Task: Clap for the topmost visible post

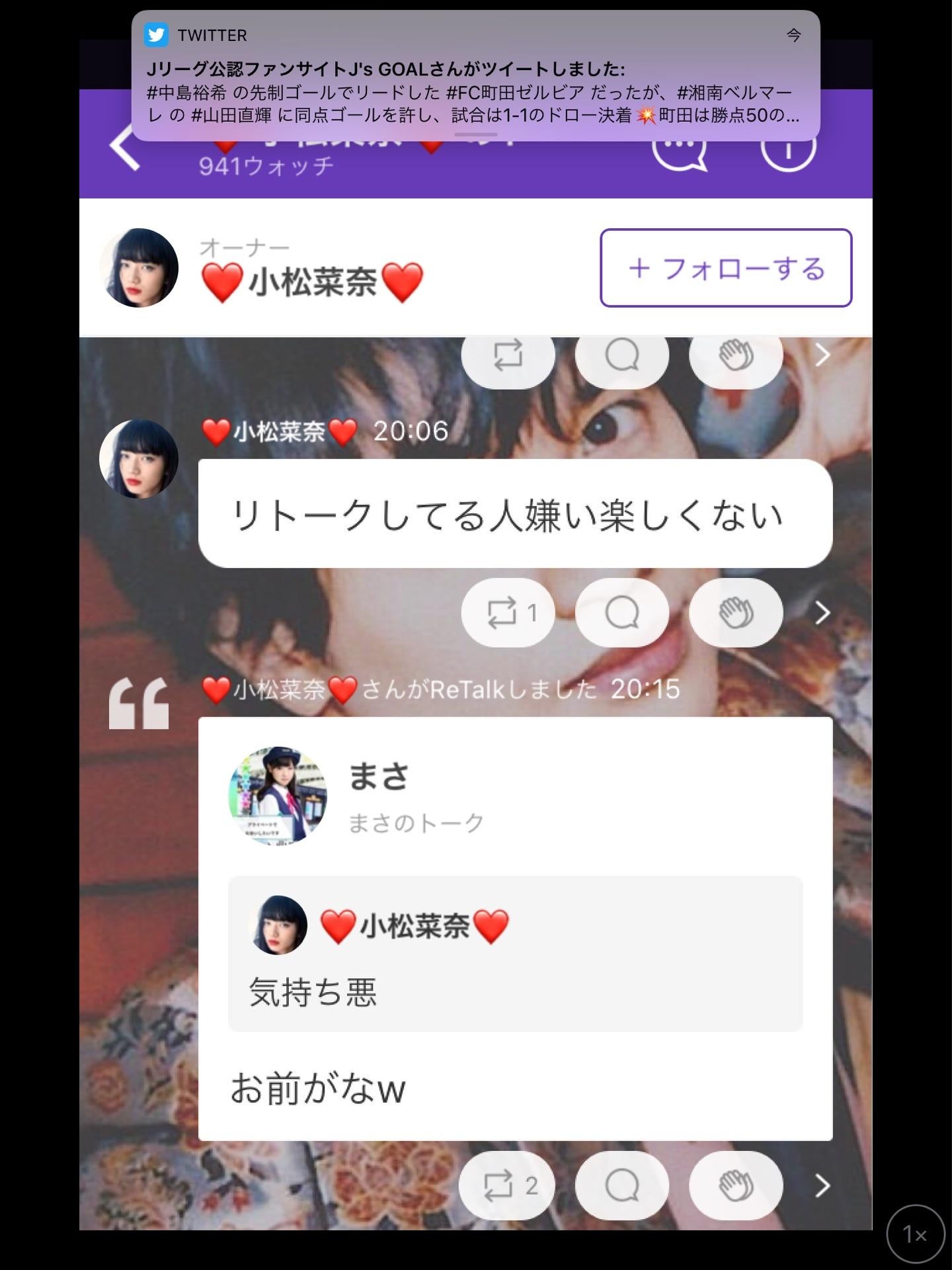Action: coord(736,357)
